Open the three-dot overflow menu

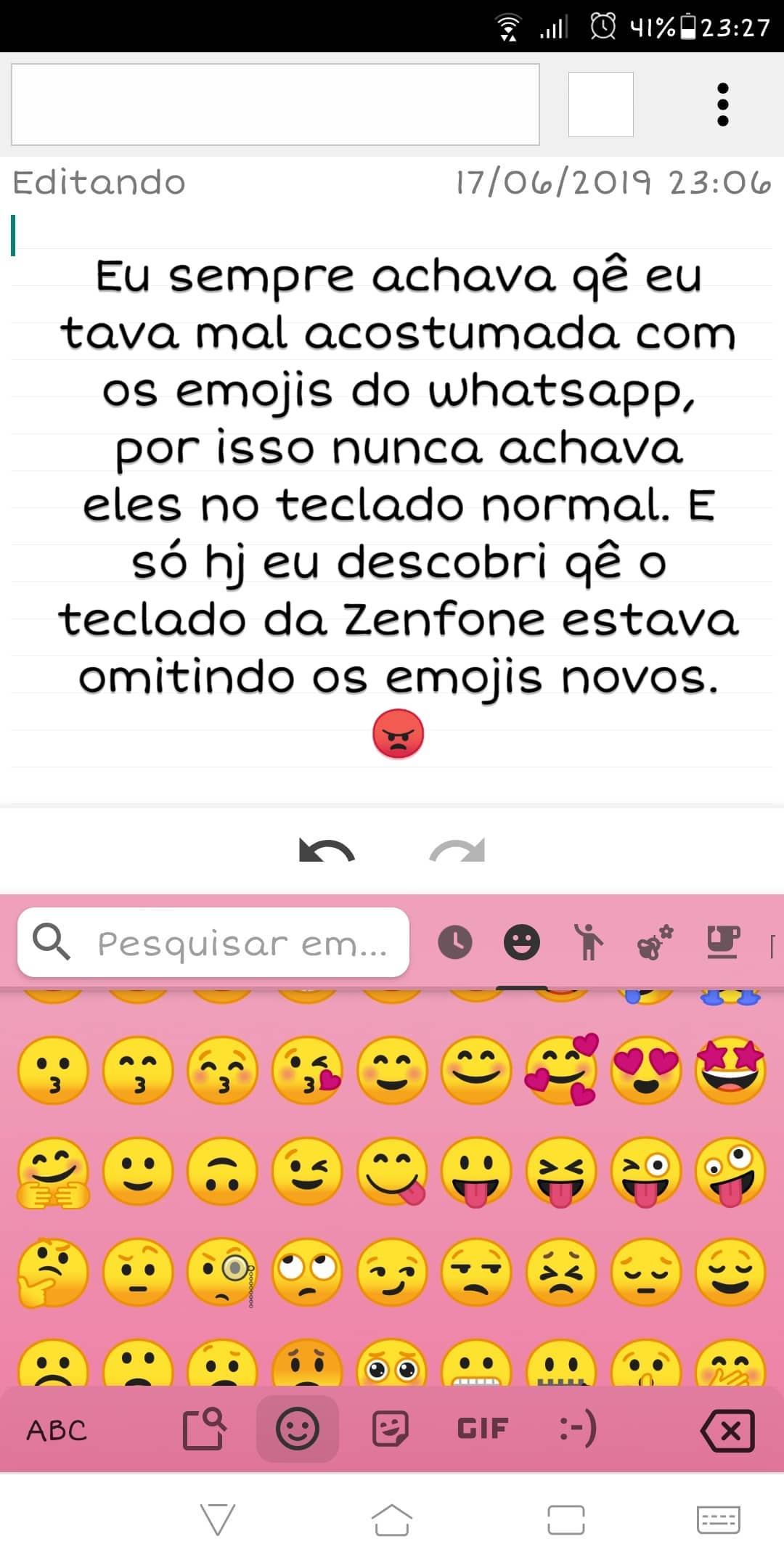[722, 105]
